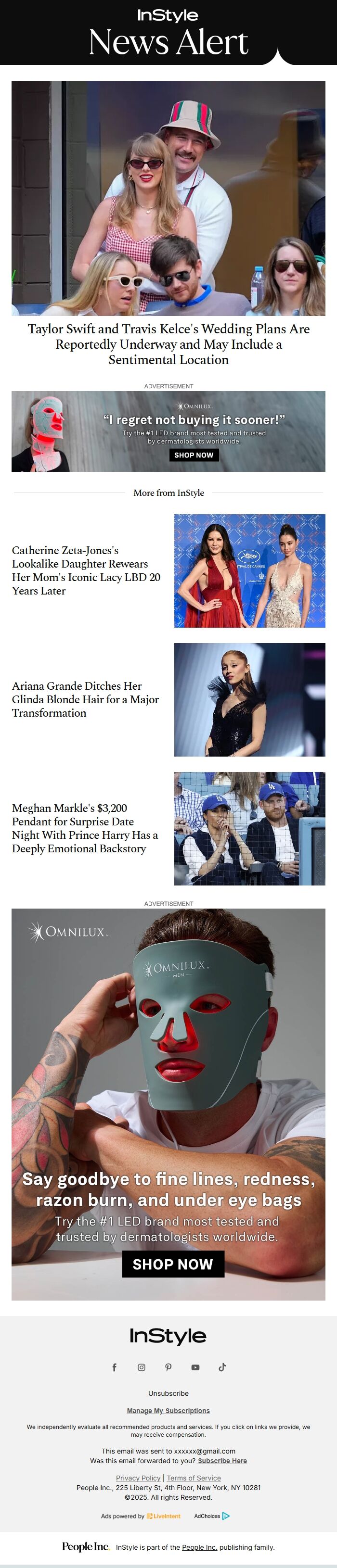Image resolution: width=337 pixels, height=1568 pixels.
Task: Tap Shop Now in the Omnilux banner ad
Action: (194, 455)
